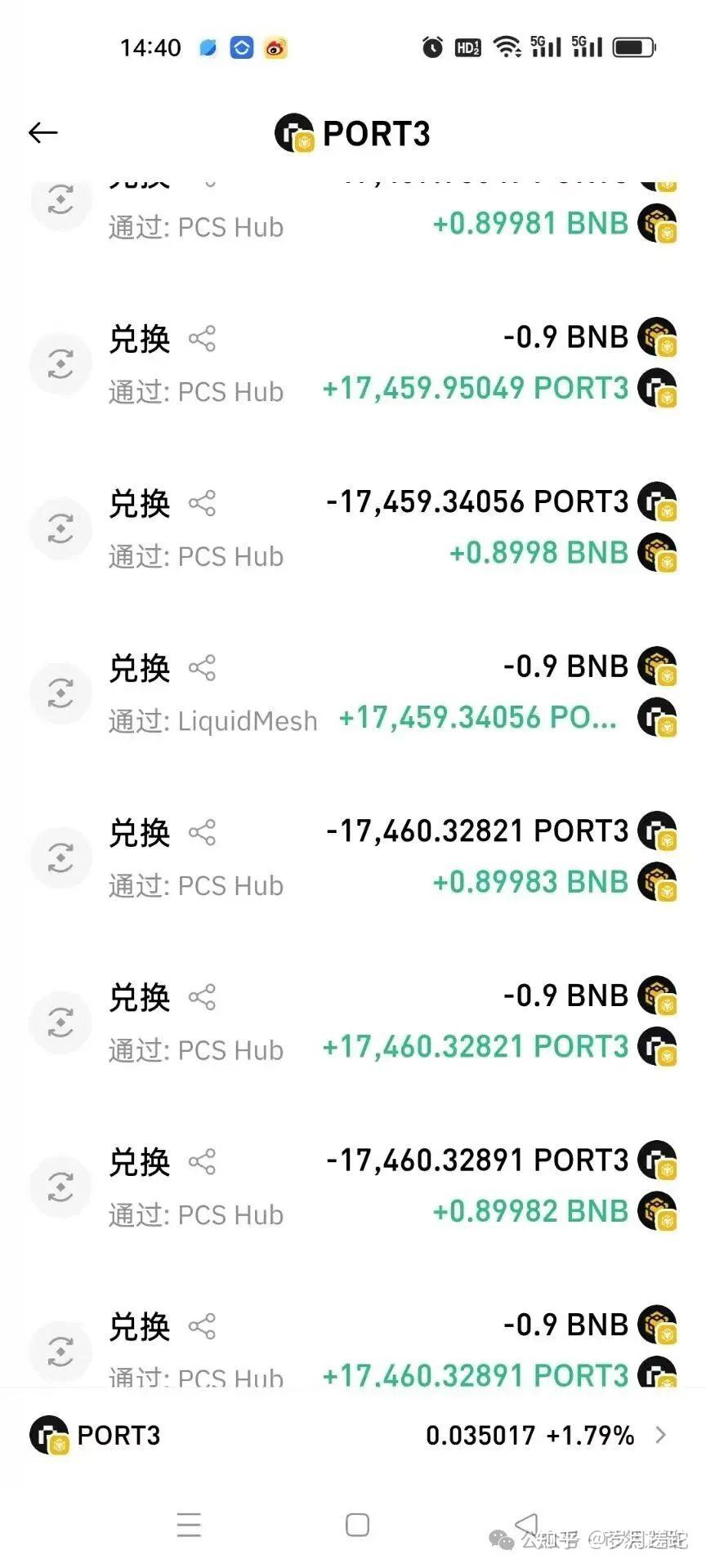Image resolution: width=706 pixels, height=1568 pixels.
Task: Share the -17,460.32821 PORT3 transaction
Action: 201,831
